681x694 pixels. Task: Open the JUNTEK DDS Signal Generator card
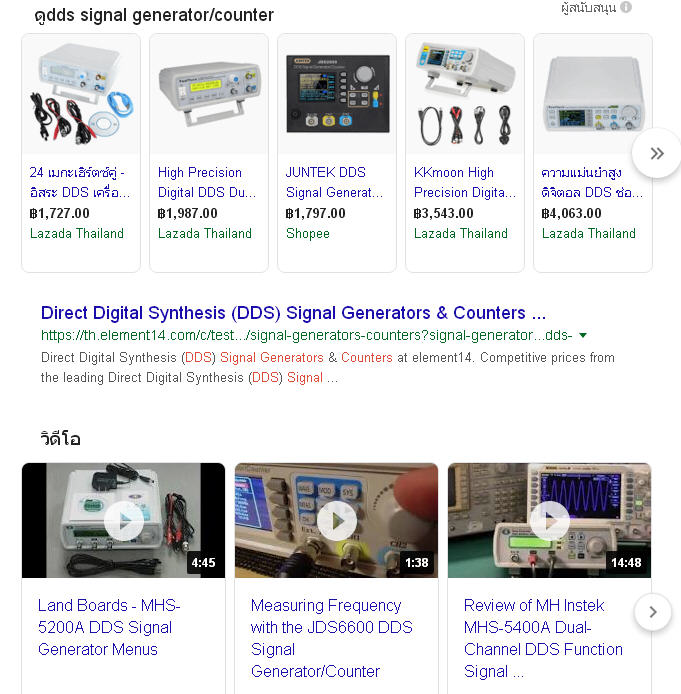tap(336, 152)
